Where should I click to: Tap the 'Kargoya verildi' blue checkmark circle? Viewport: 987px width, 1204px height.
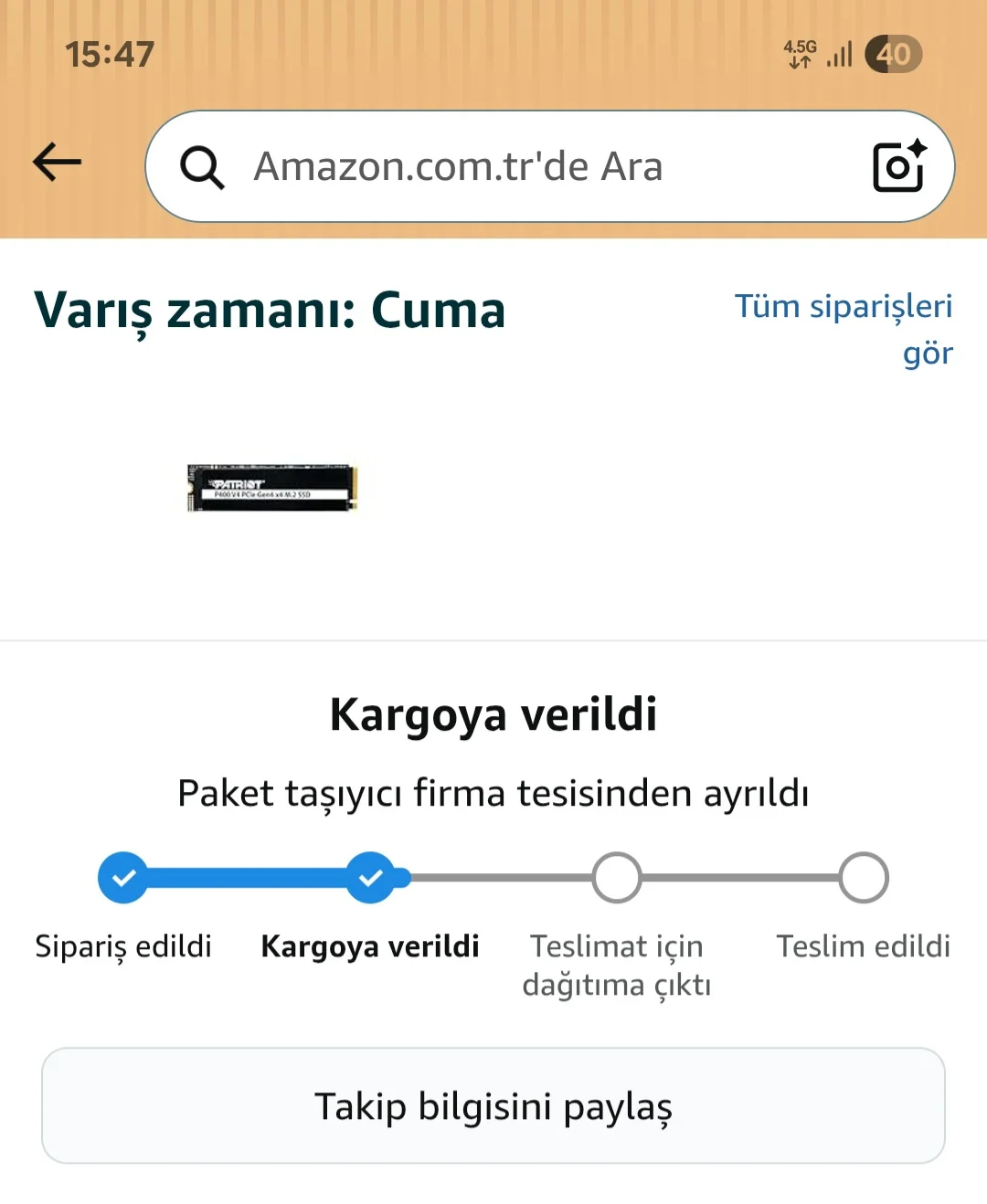[370, 877]
